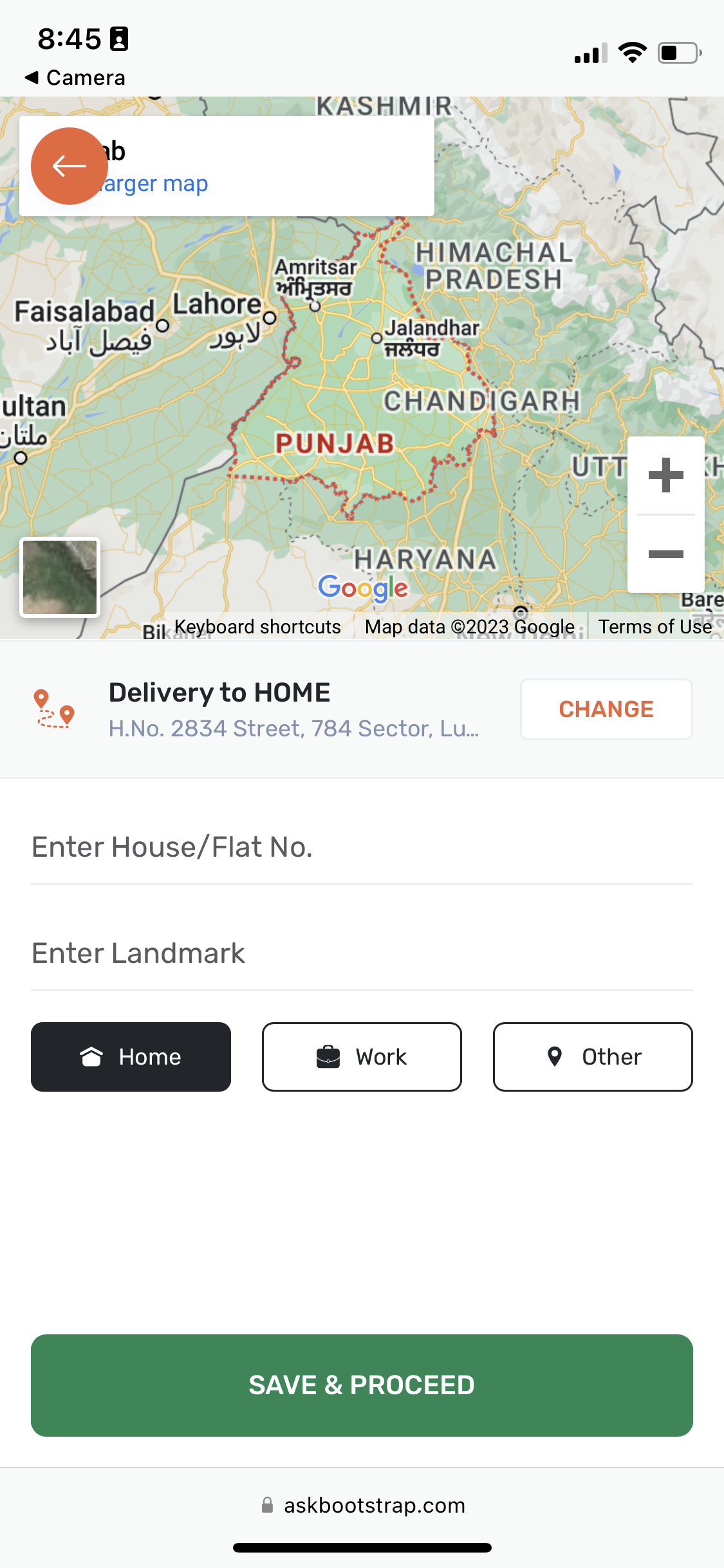
Task: Focus the Enter Landmark field
Action: (362, 954)
